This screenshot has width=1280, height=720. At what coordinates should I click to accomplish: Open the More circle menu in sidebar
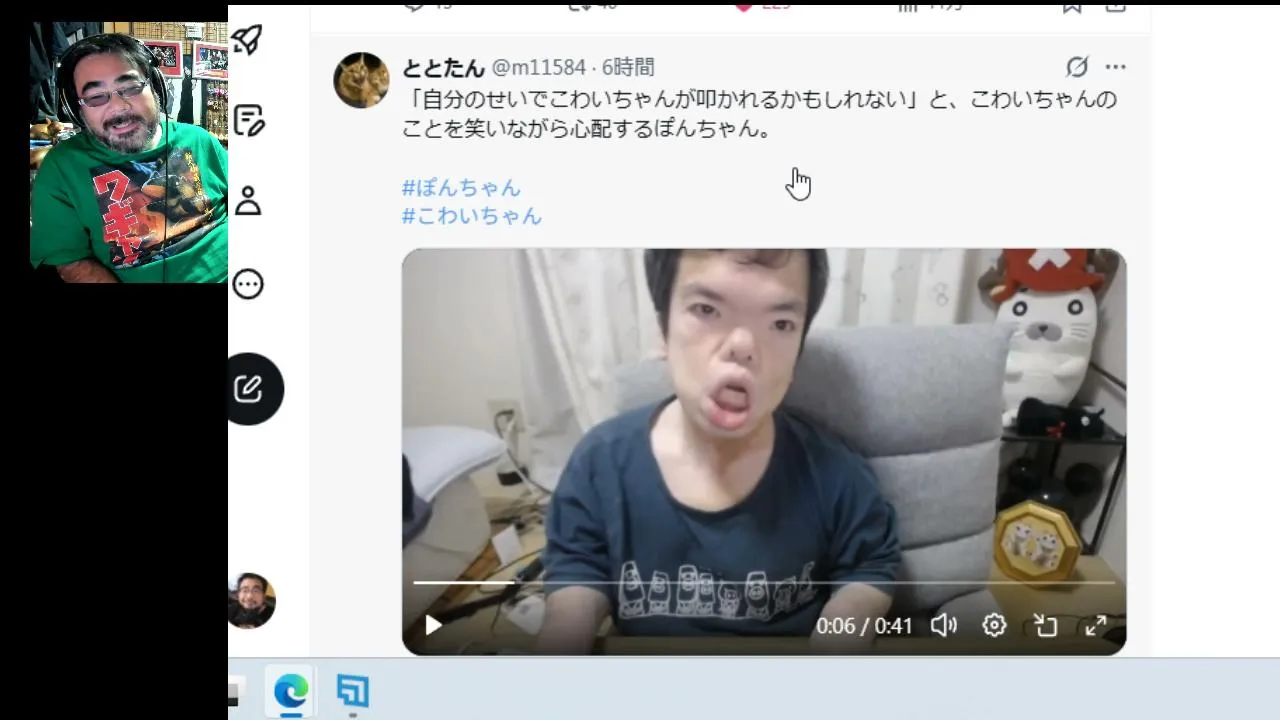(248, 284)
